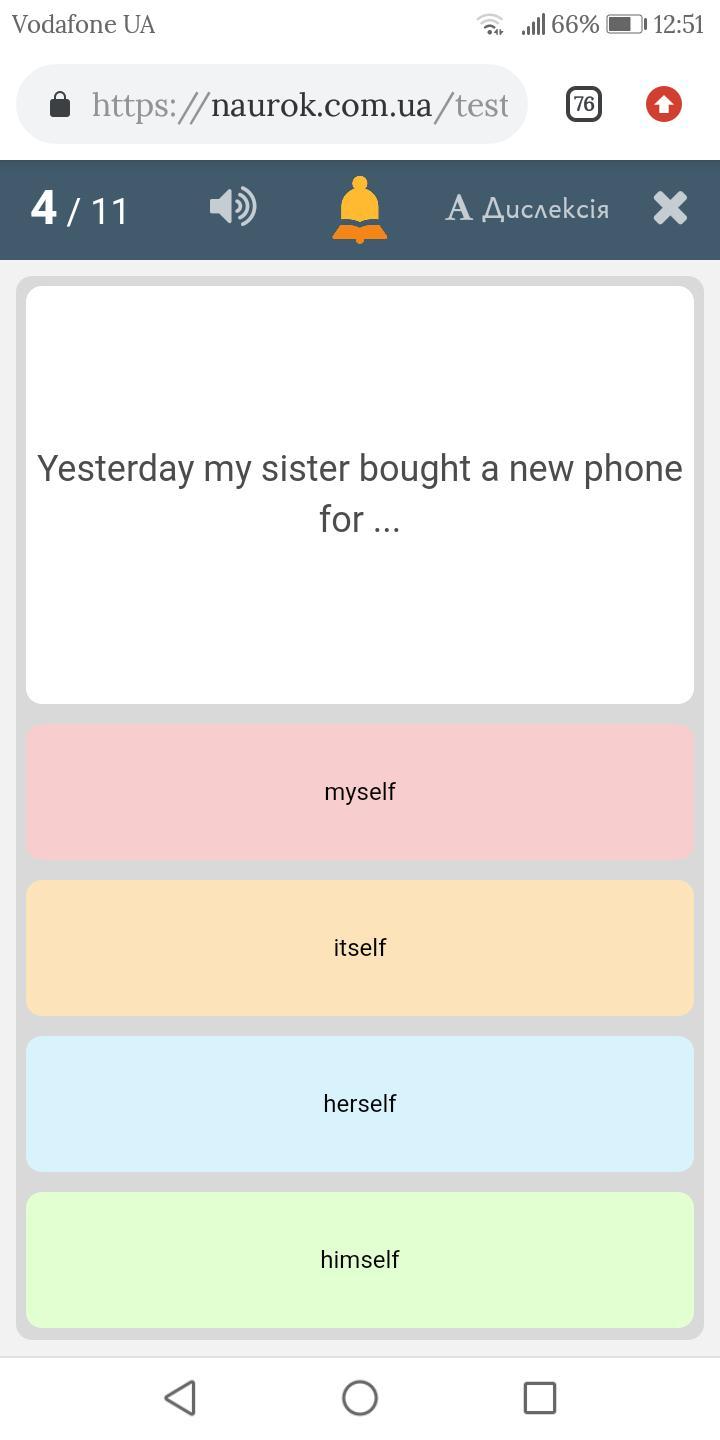Select the answer "myself"

pyautogui.click(x=360, y=792)
